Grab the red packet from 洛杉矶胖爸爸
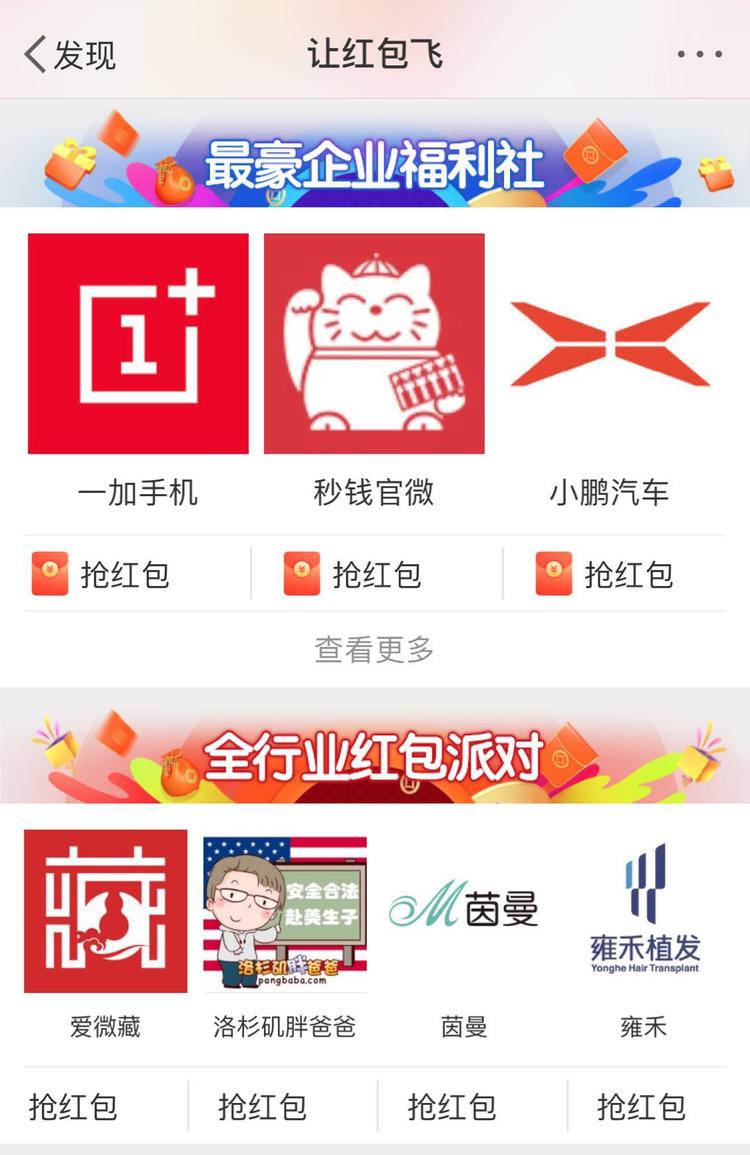The image size is (750, 1155). coord(262,1107)
